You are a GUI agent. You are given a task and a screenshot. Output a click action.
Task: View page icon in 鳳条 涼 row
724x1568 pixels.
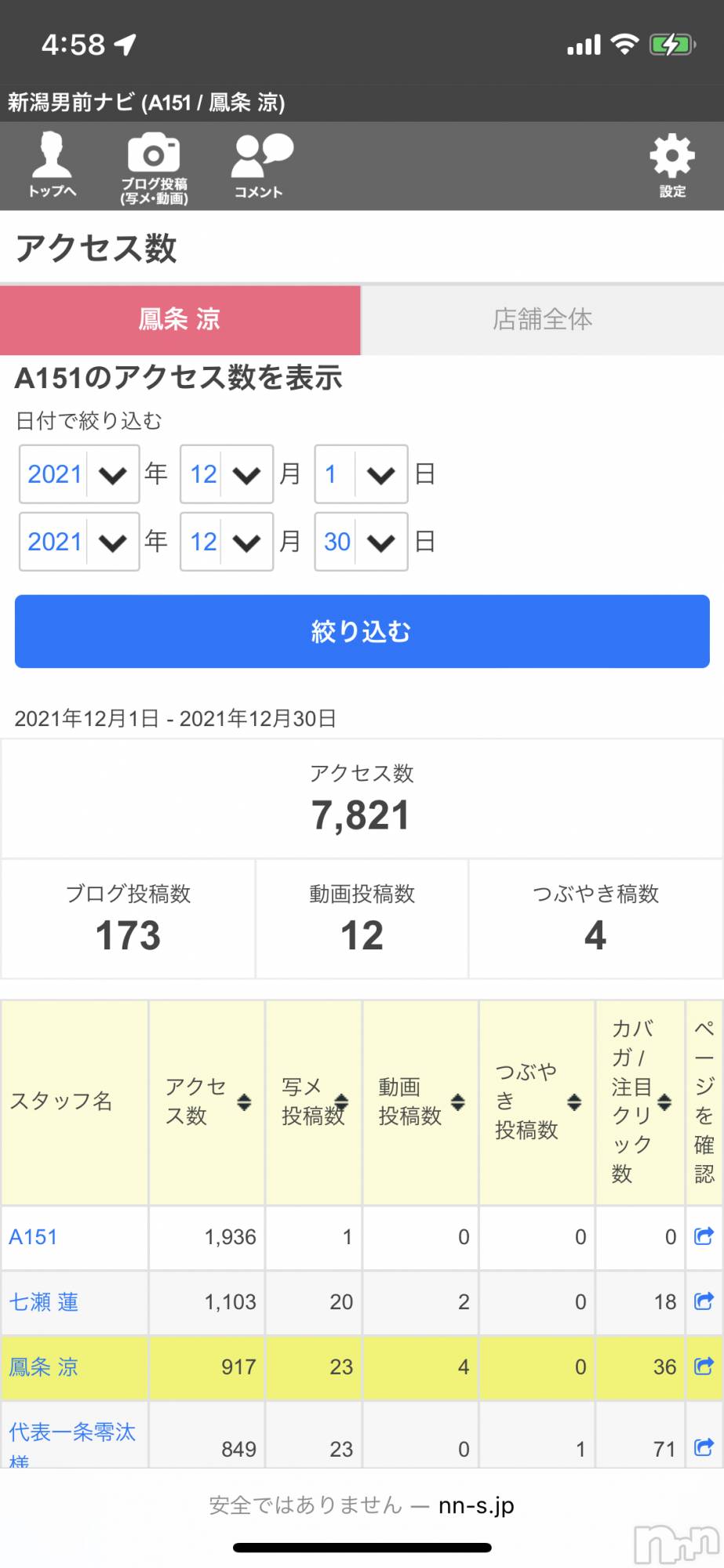pyautogui.click(x=704, y=1367)
